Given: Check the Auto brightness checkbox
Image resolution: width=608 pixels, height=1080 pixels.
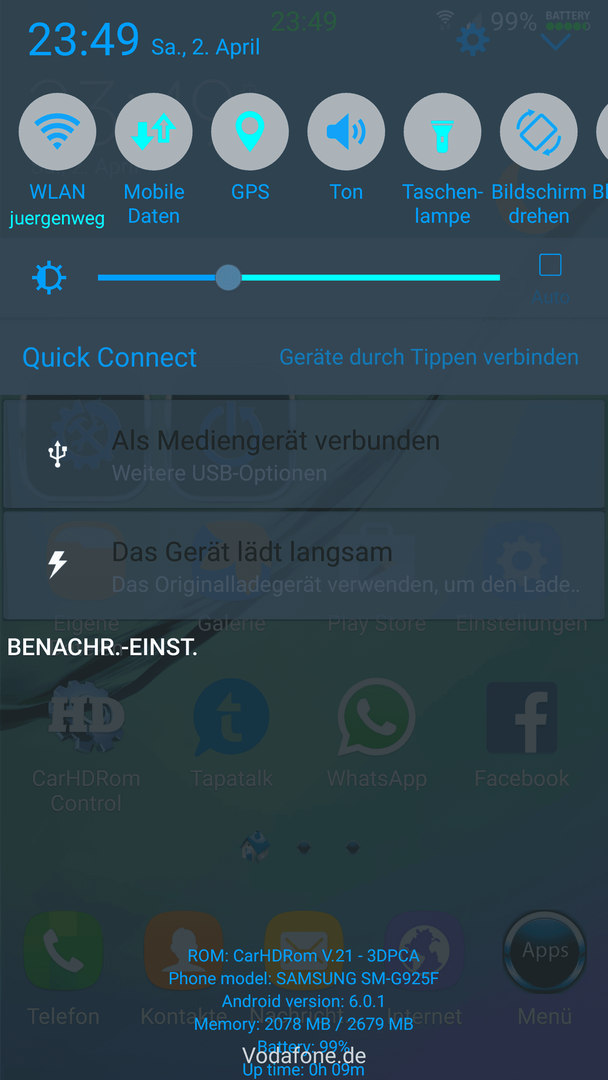Looking at the screenshot, I should 550,265.
